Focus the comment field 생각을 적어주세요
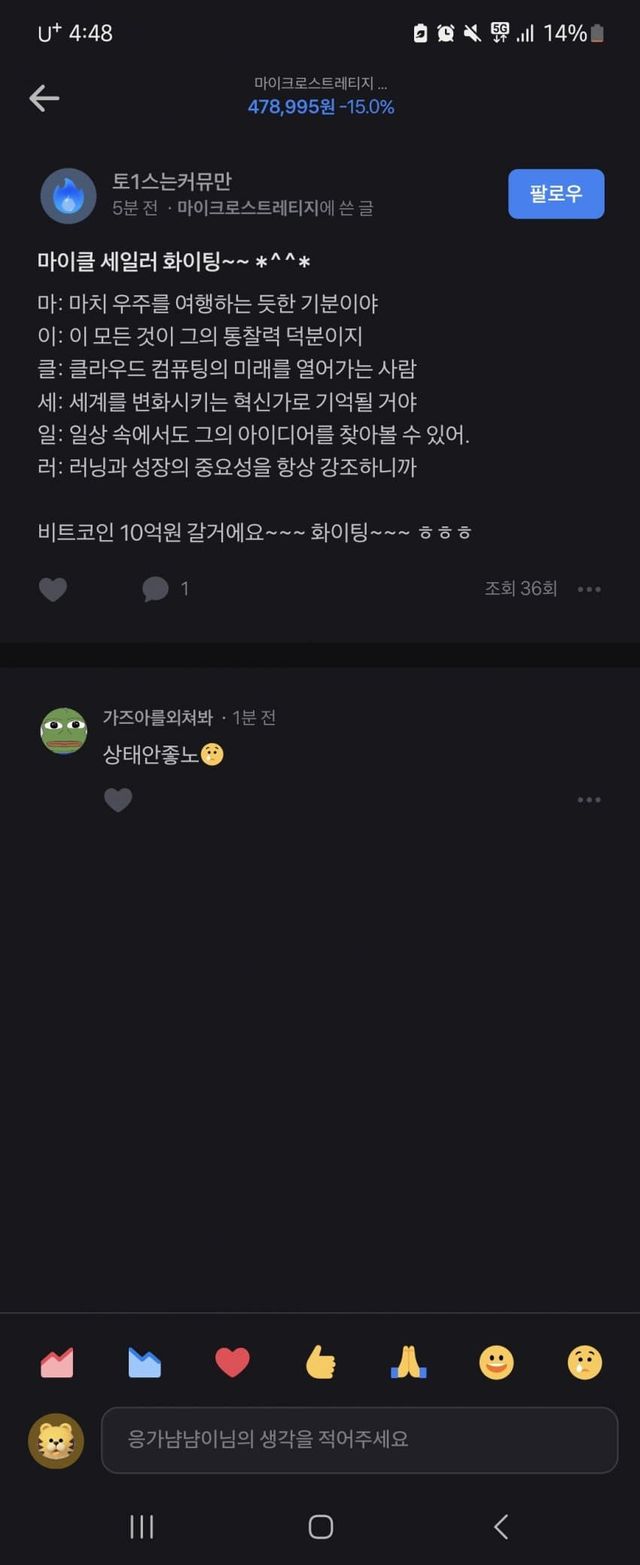 tap(359, 1440)
